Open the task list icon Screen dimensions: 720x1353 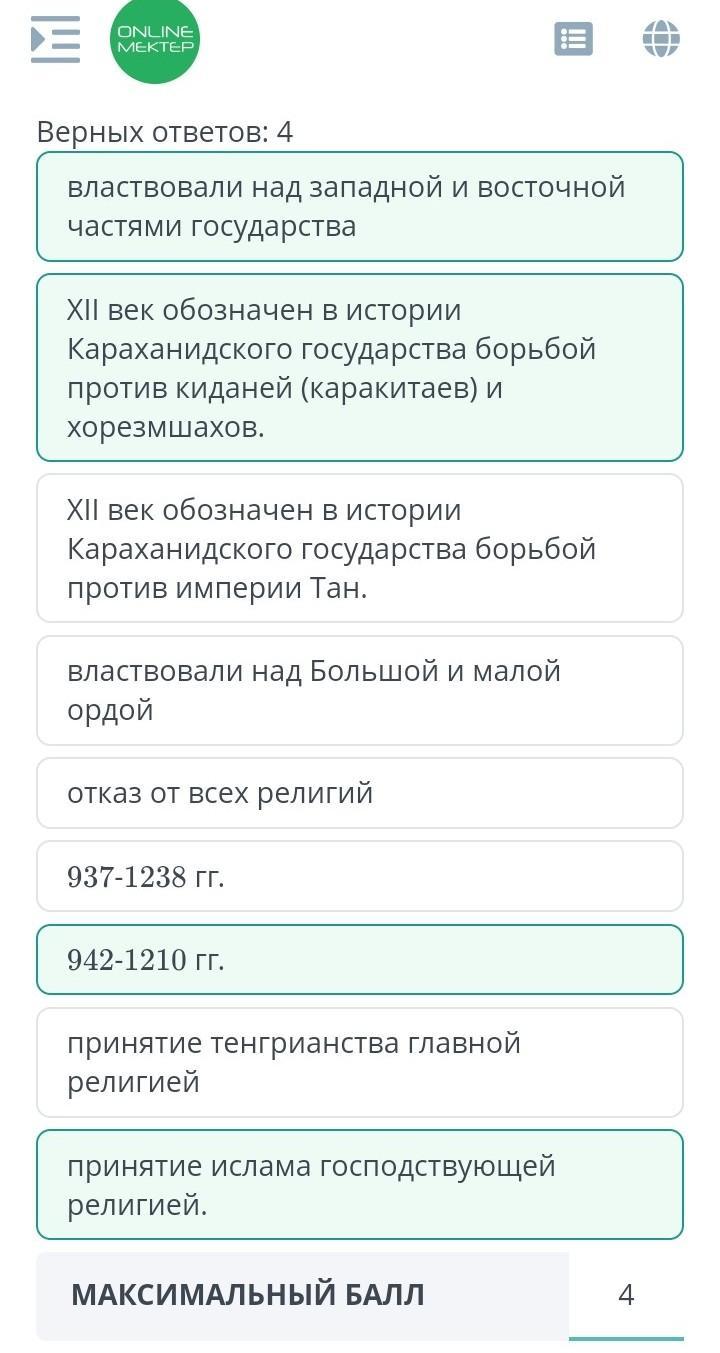(x=573, y=40)
